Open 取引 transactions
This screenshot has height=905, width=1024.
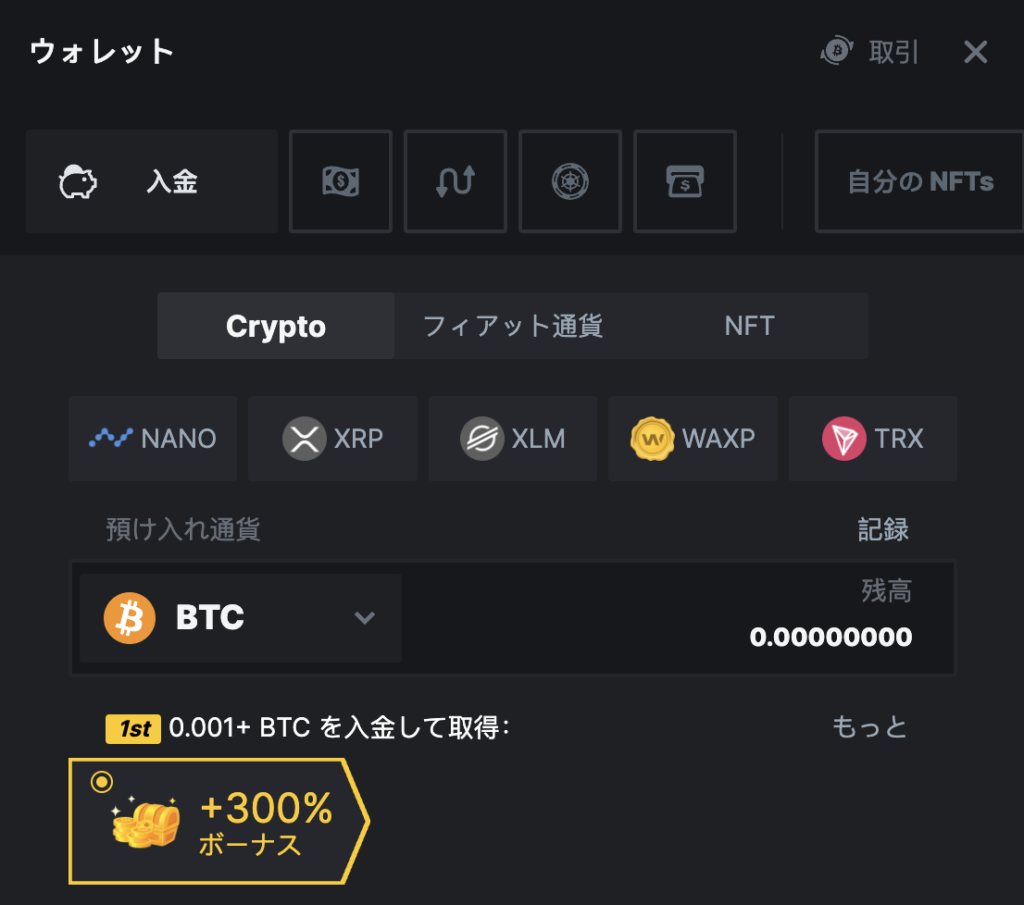click(x=869, y=52)
